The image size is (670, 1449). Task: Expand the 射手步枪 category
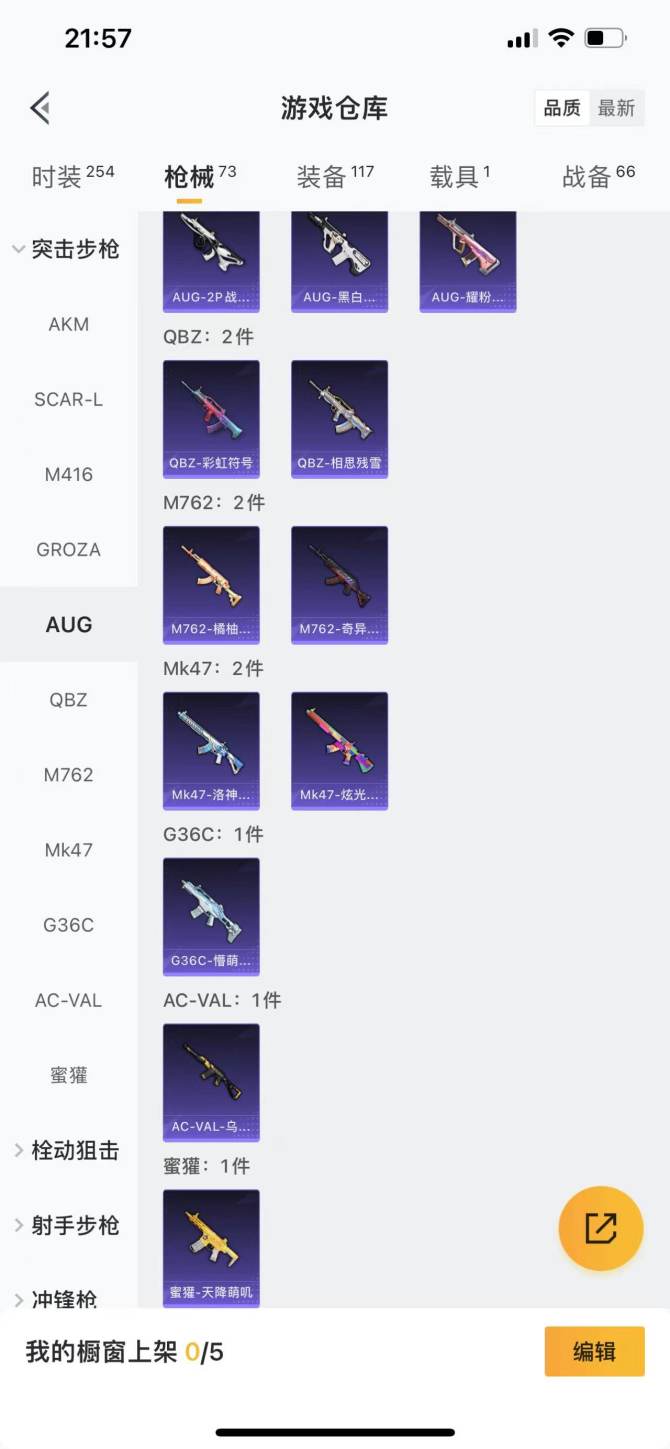click(66, 1225)
